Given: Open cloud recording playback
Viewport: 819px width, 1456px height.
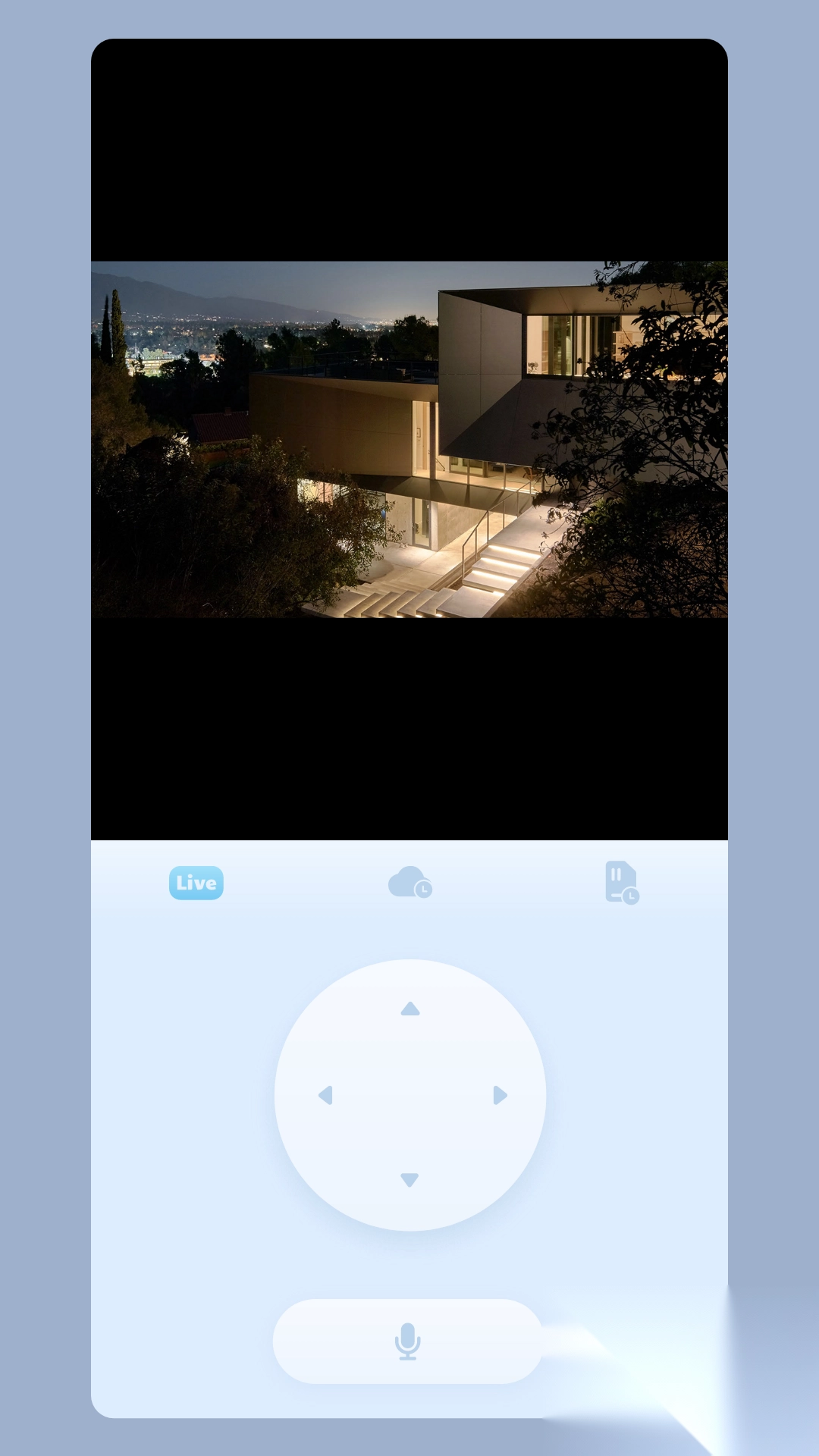Looking at the screenshot, I should (x=410, y=882).
